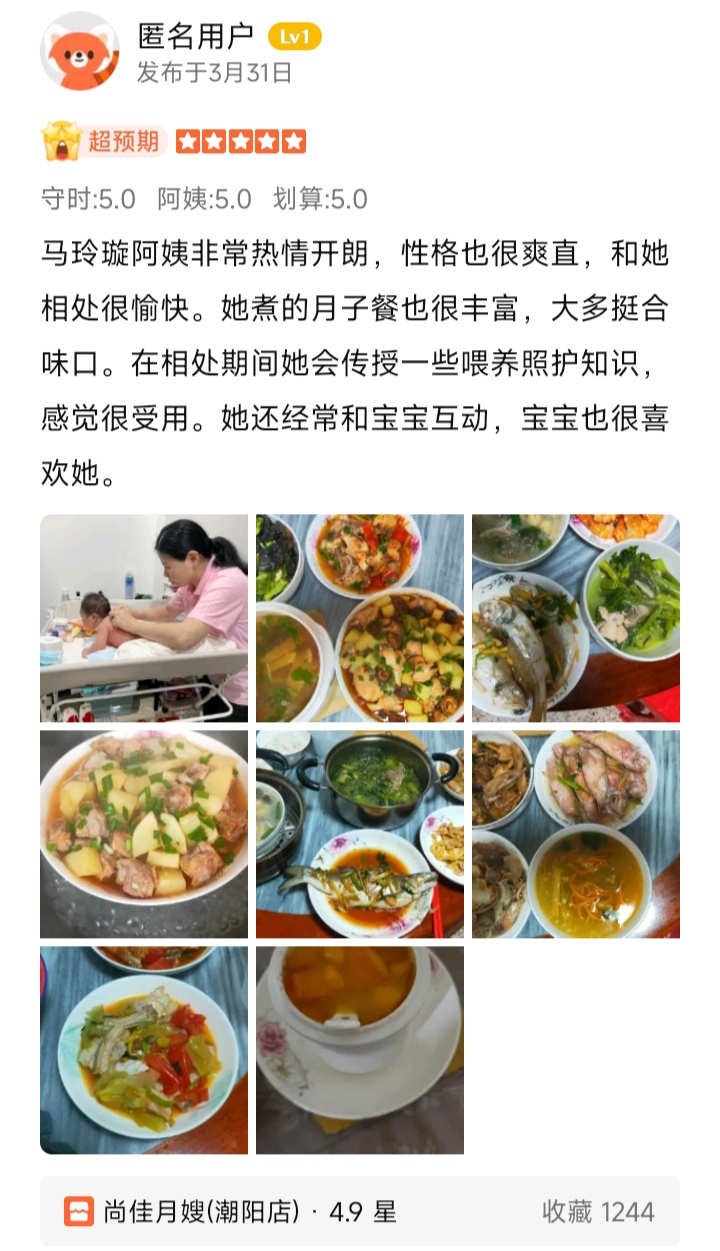Image resolution: width=720 pixels, height=1251 pixels.
Task: Open the photo with the orange carrot soup bowl
Action: (576, 834)
